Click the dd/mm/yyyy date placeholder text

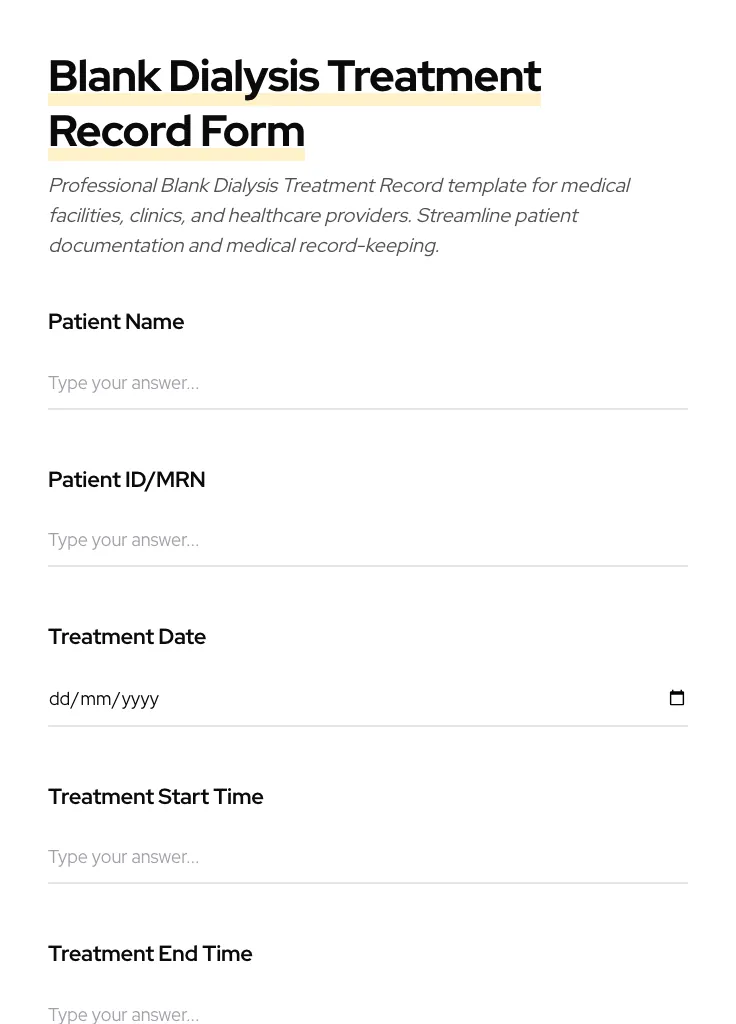pyautogui.click(x=104, y=699)
